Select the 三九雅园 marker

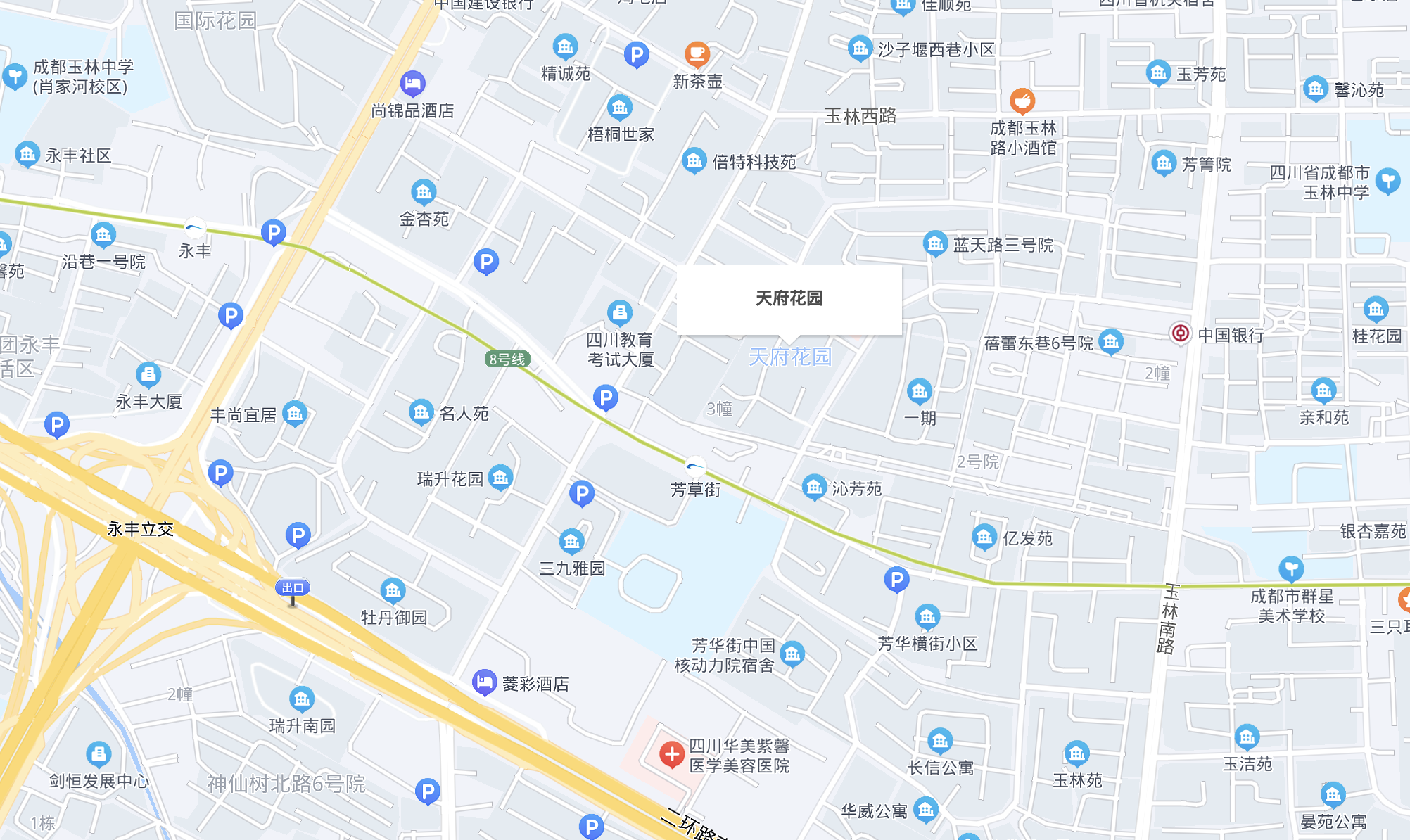tap(571, 542)
